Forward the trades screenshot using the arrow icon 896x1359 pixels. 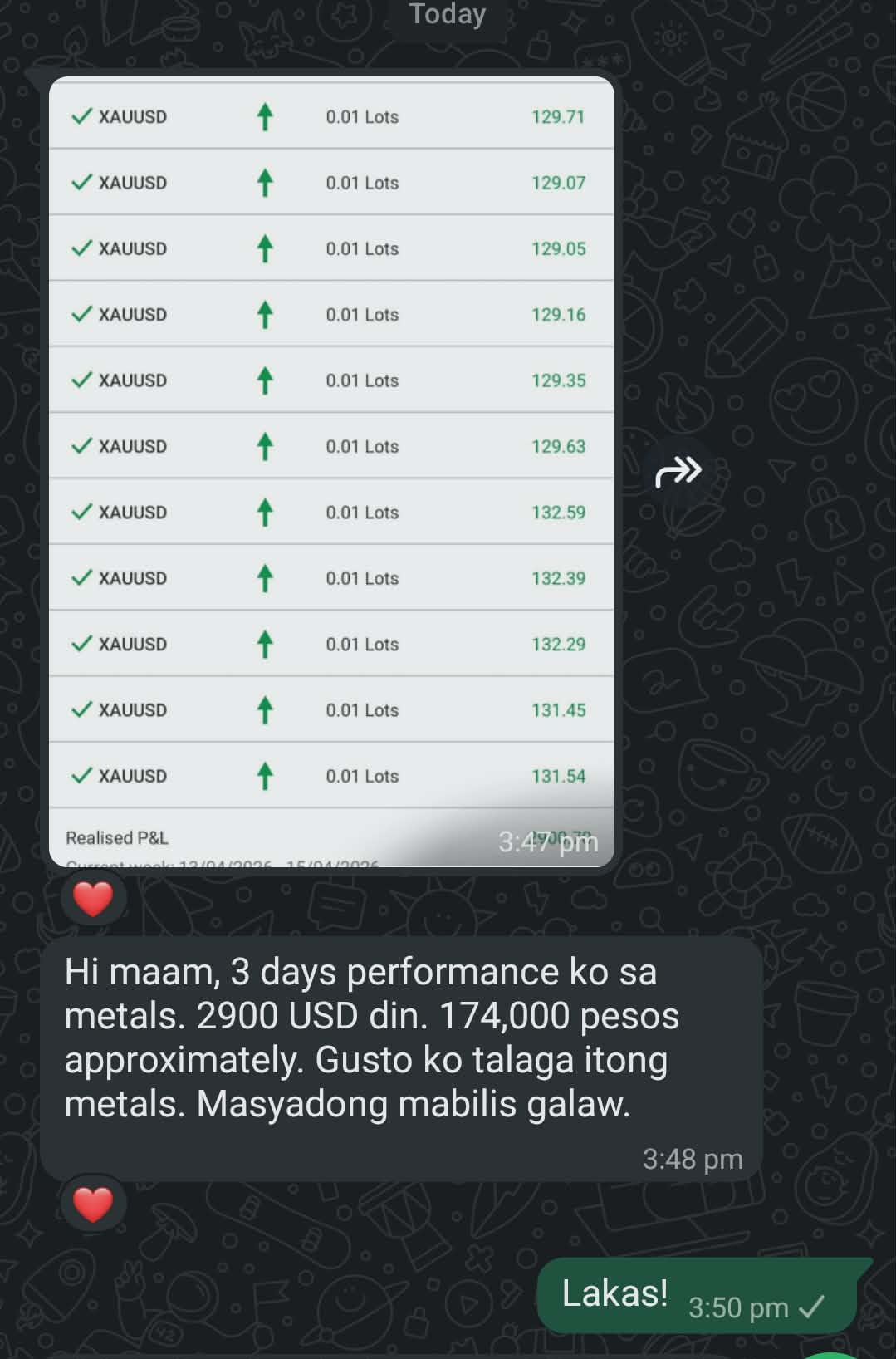coord(678,472)
